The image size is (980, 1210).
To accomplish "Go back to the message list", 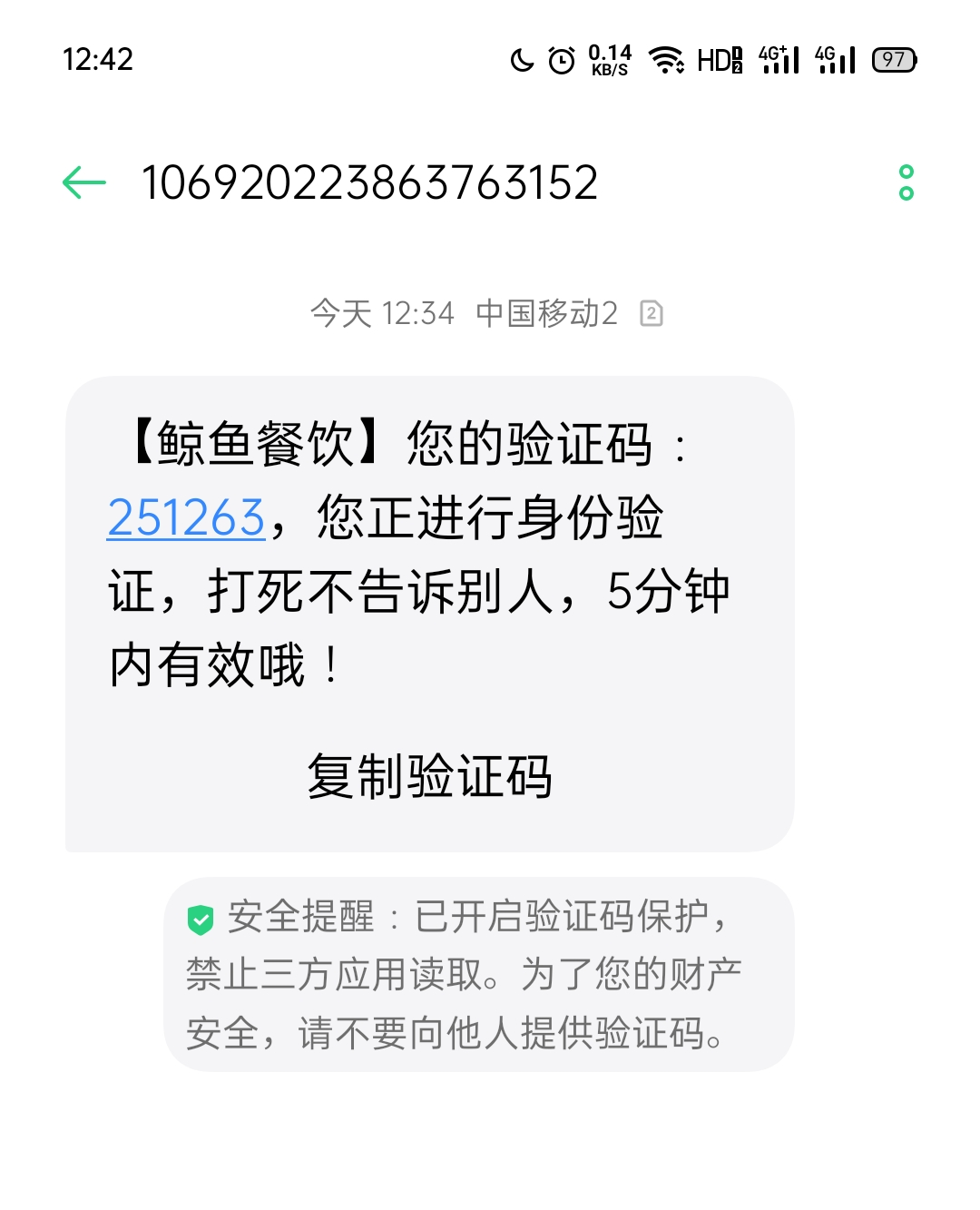I will [x=84, y=182].
